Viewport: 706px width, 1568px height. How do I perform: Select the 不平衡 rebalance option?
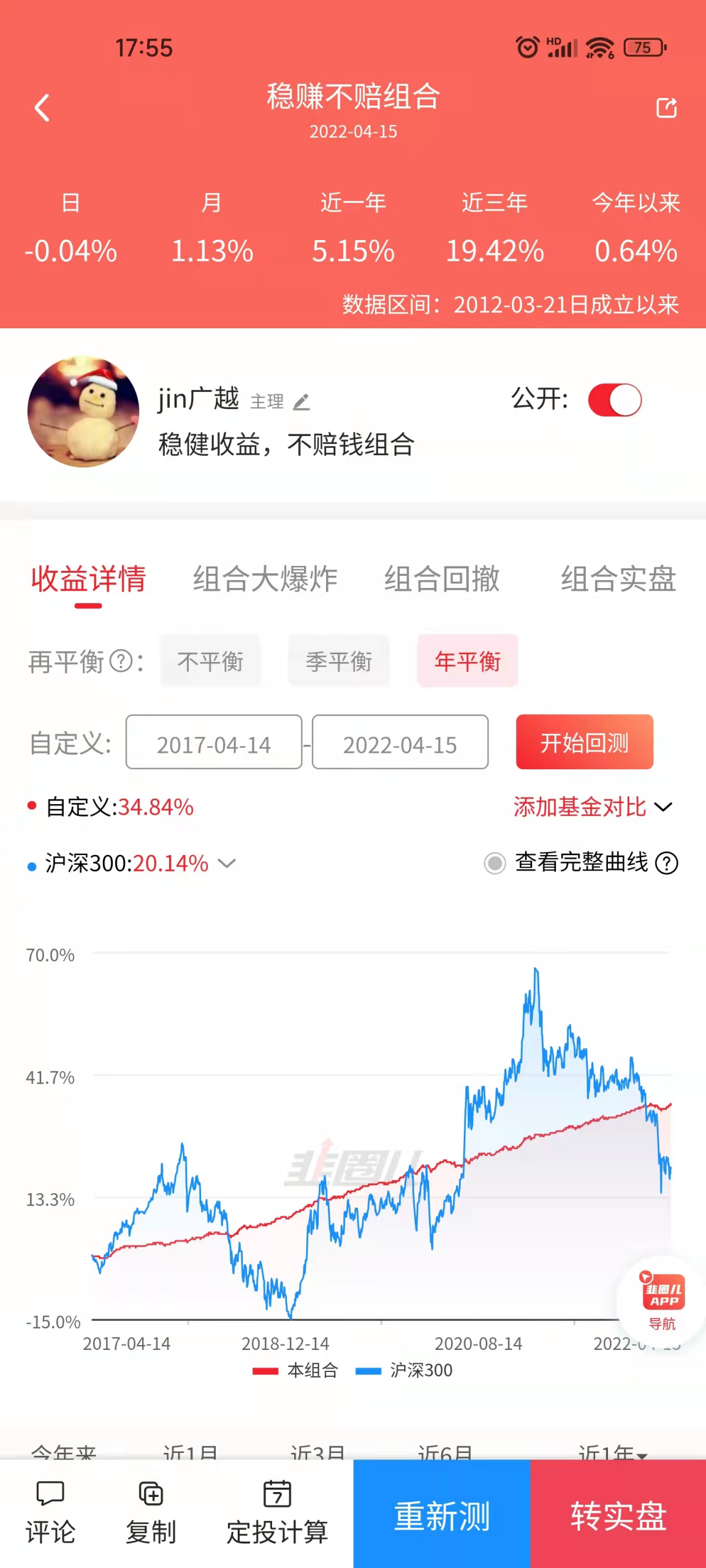[x=210, y=661]
